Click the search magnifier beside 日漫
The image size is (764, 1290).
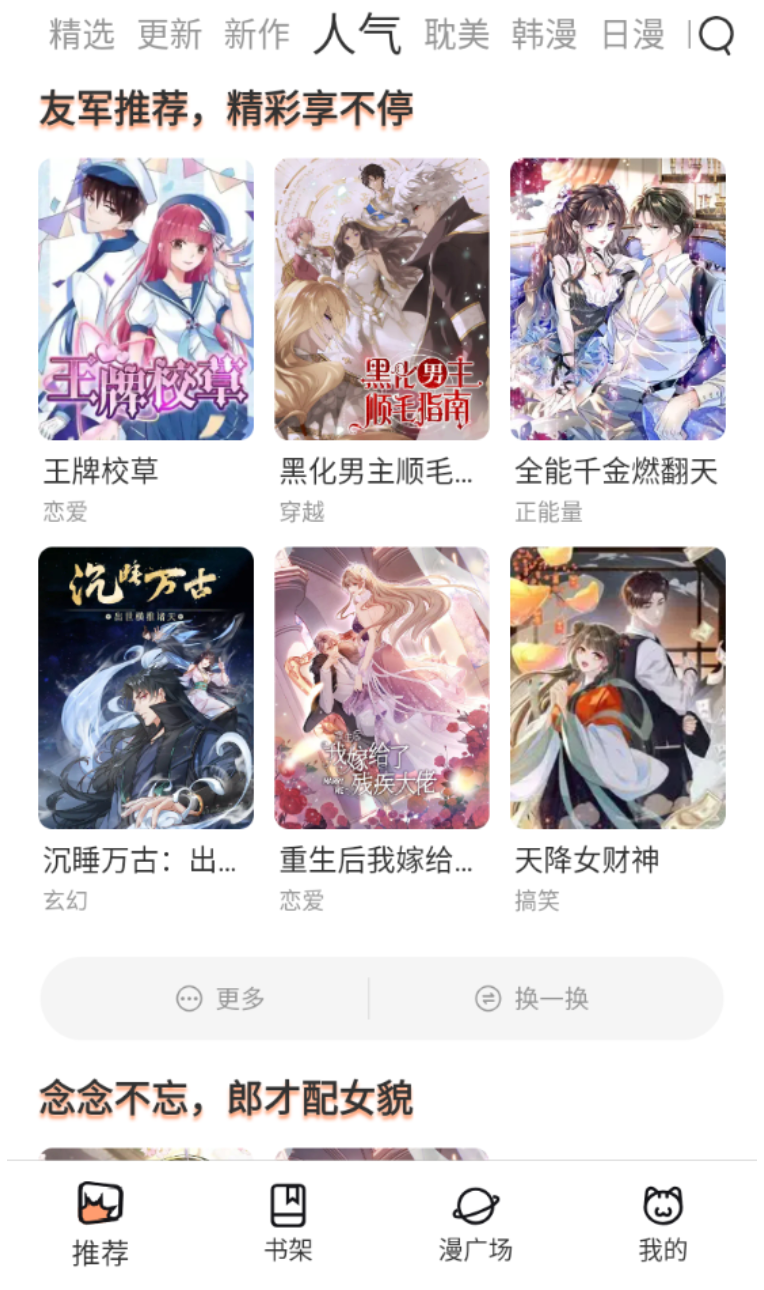716,35
